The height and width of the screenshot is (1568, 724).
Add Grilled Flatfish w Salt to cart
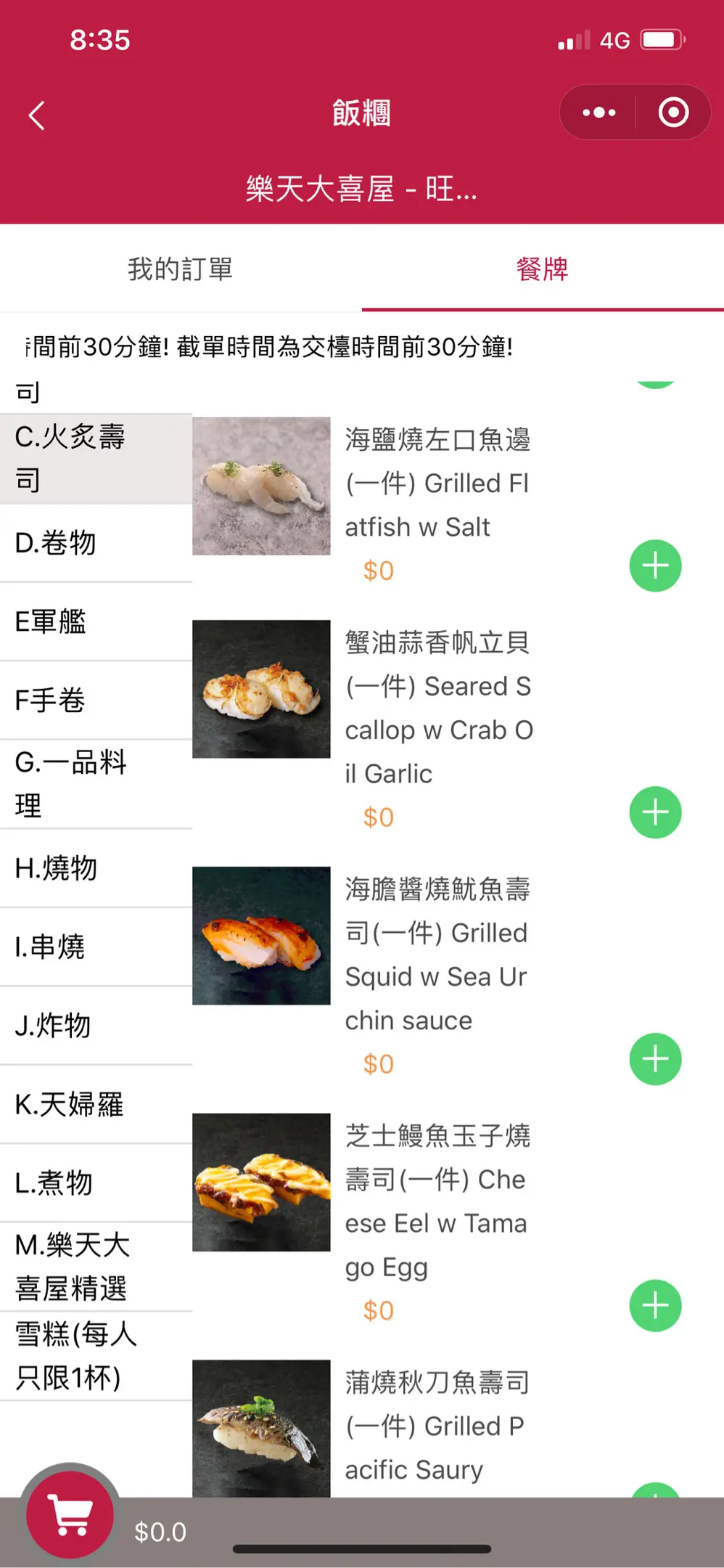[655, 566]
